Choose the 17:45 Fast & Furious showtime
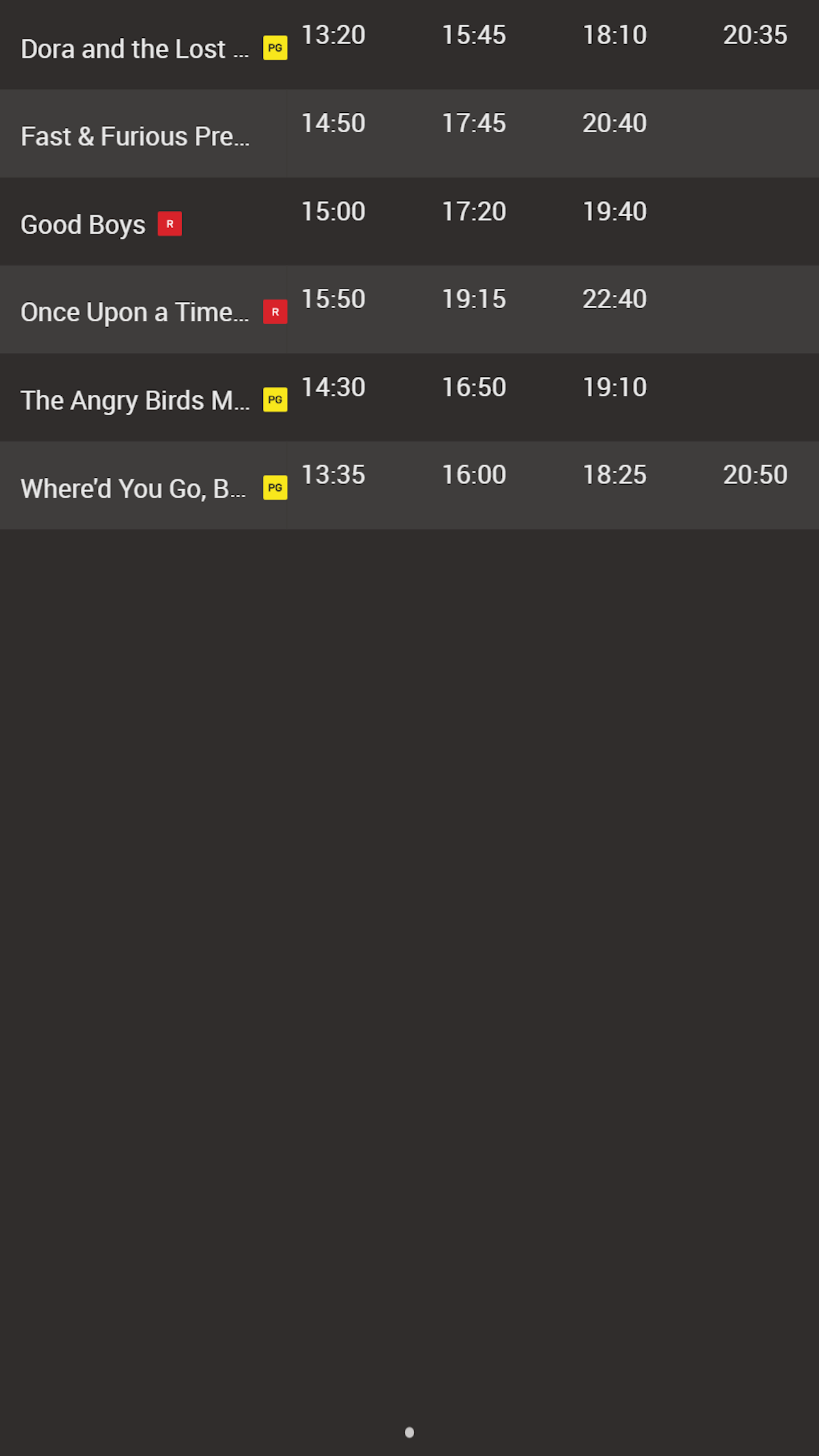The width and height of the screenshot is (819, 1456). coord(473,124)
